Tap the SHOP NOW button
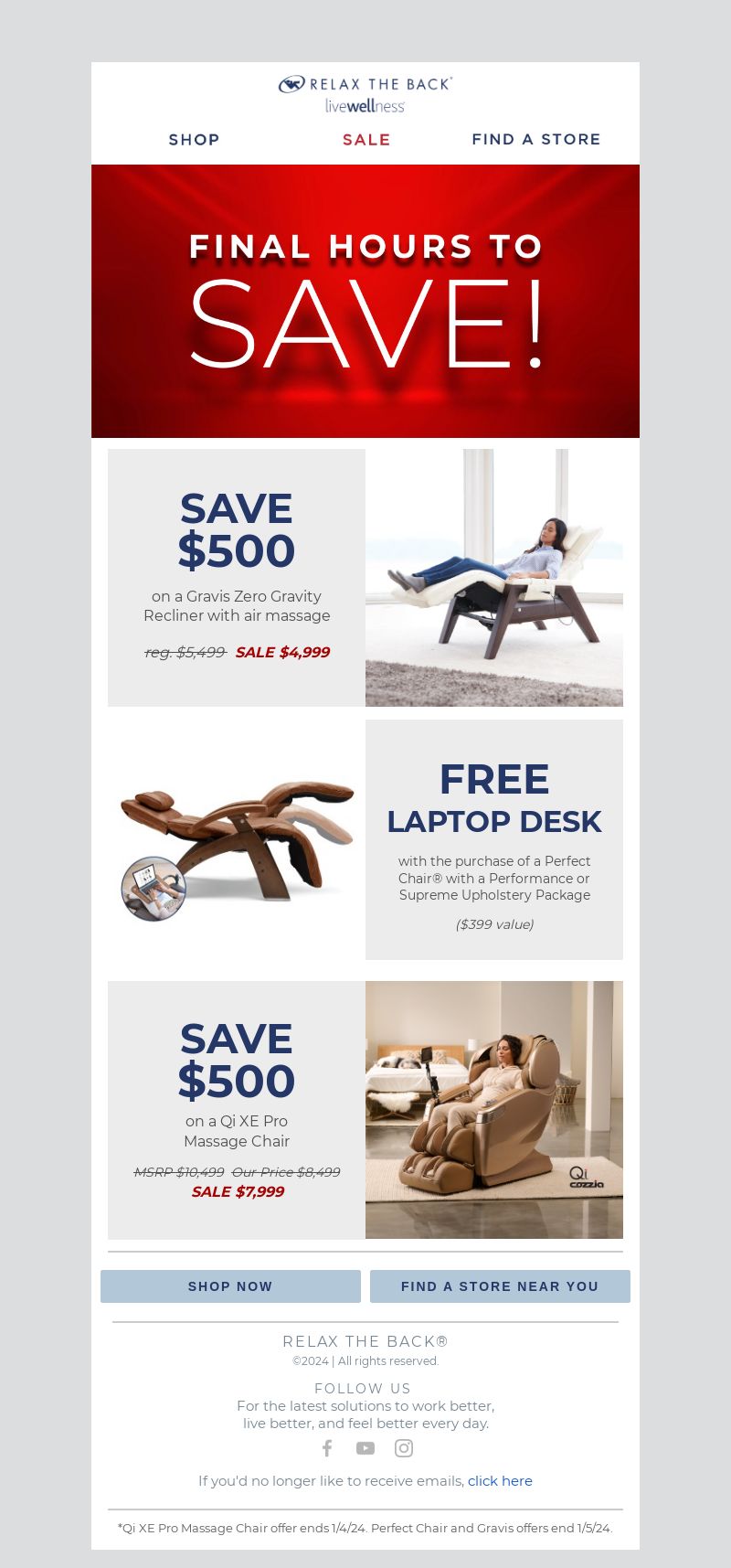 coord(230,1286)
